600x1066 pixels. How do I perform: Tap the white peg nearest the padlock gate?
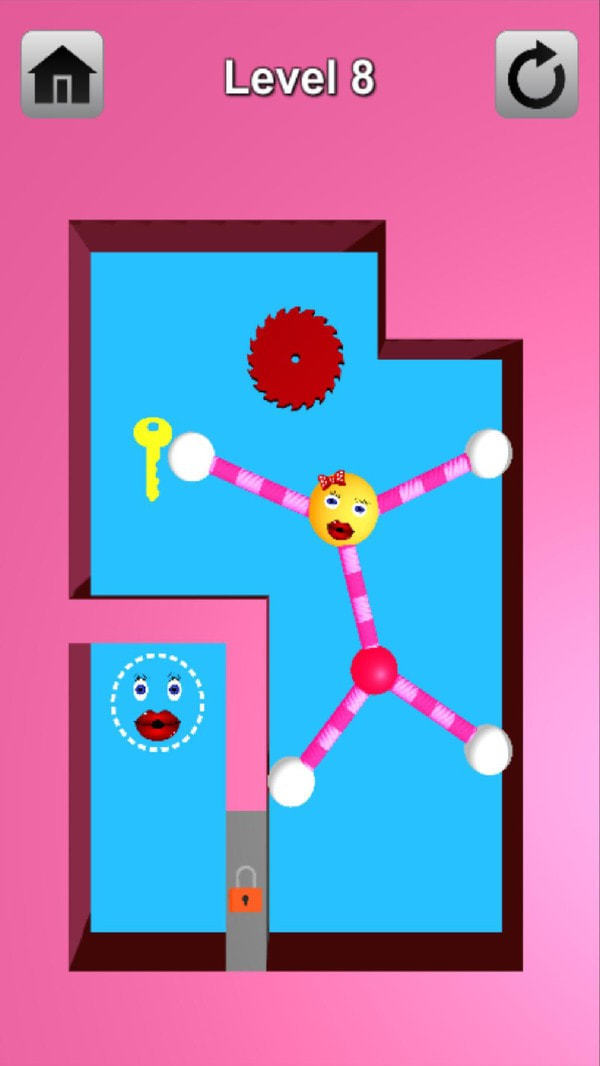[291, 781]
